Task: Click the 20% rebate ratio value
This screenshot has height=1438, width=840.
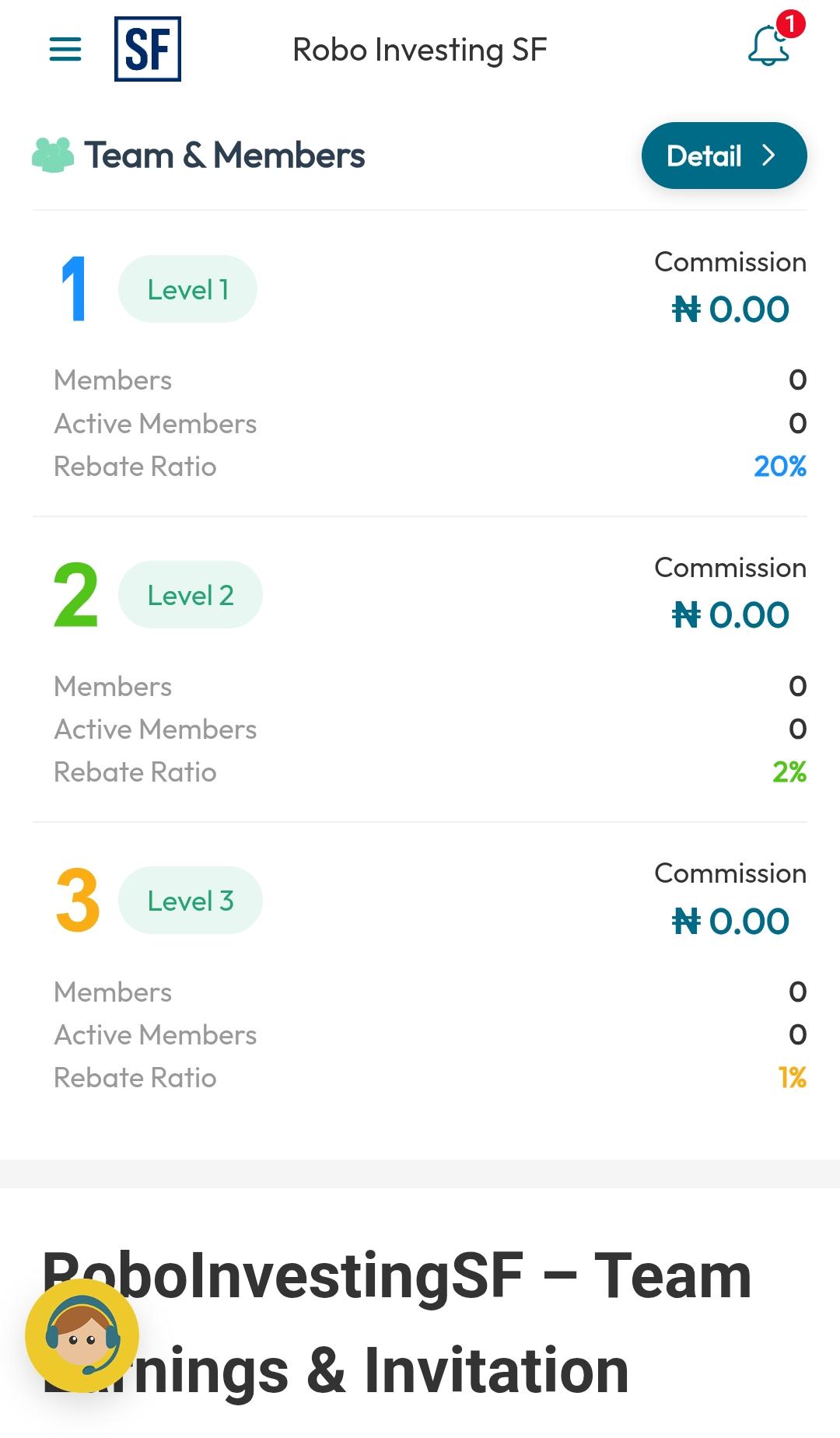Action: click(780, 466)
